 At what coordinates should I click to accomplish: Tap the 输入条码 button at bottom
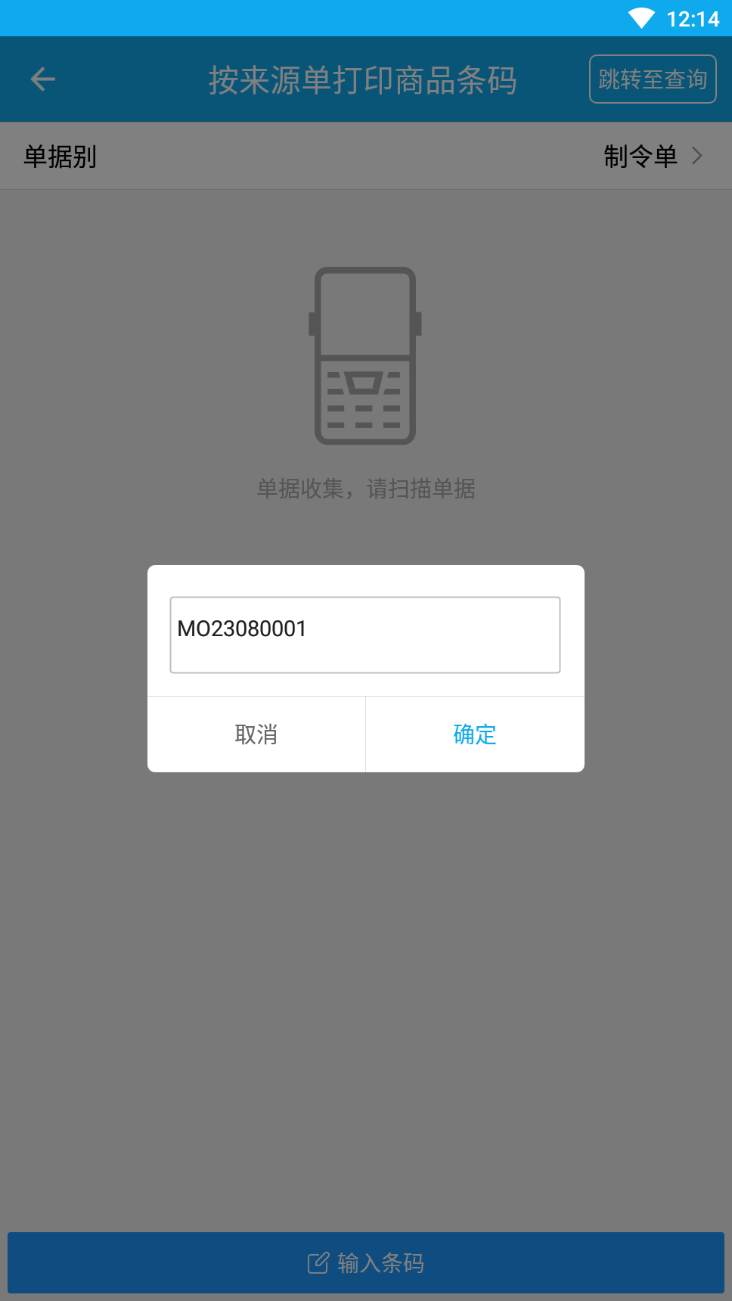tap(366, 1263)
